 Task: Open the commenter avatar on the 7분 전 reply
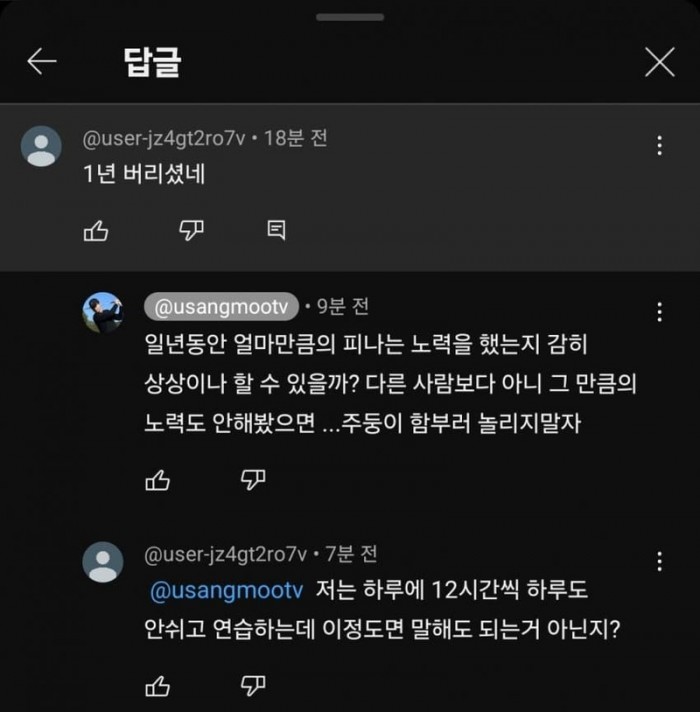102,561
